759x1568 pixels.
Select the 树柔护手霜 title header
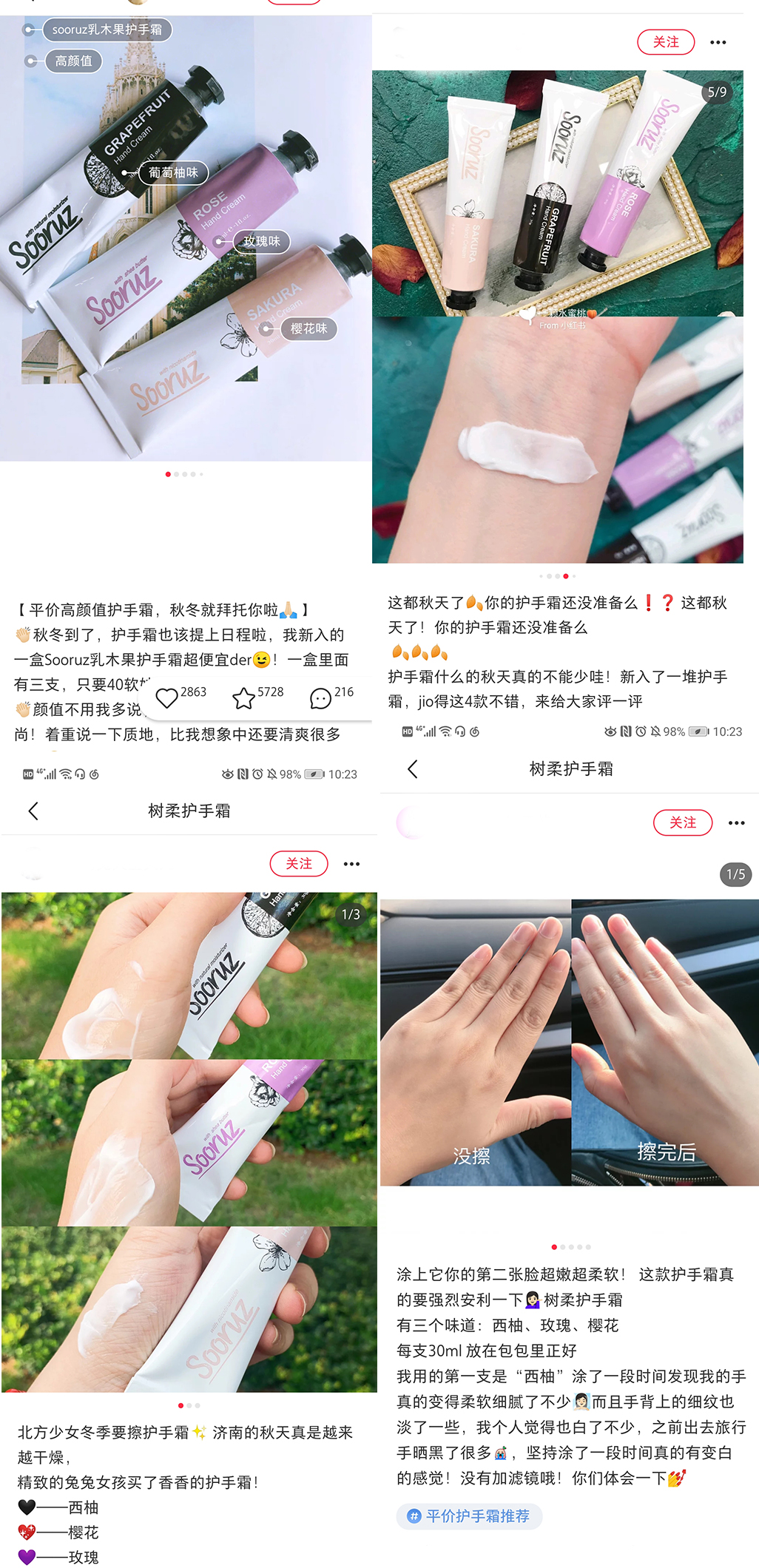189,811
